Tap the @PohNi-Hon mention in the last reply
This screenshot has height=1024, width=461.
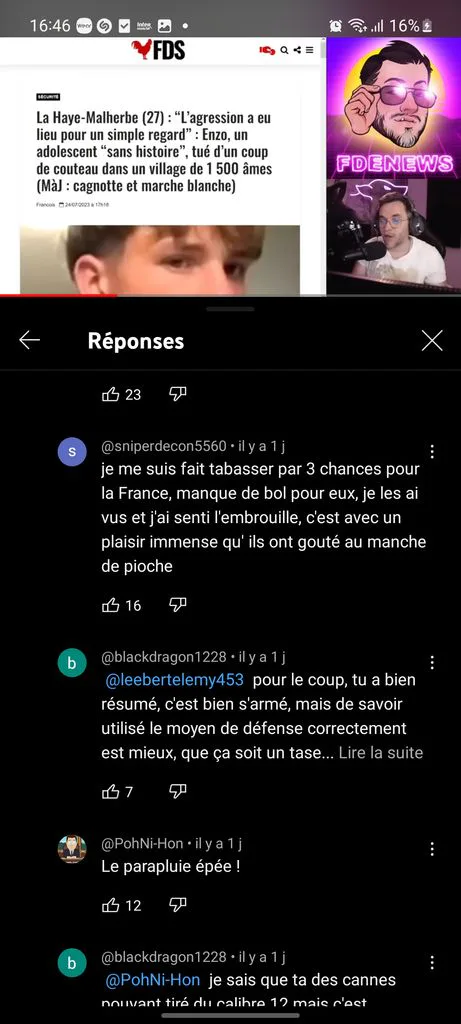152,980
